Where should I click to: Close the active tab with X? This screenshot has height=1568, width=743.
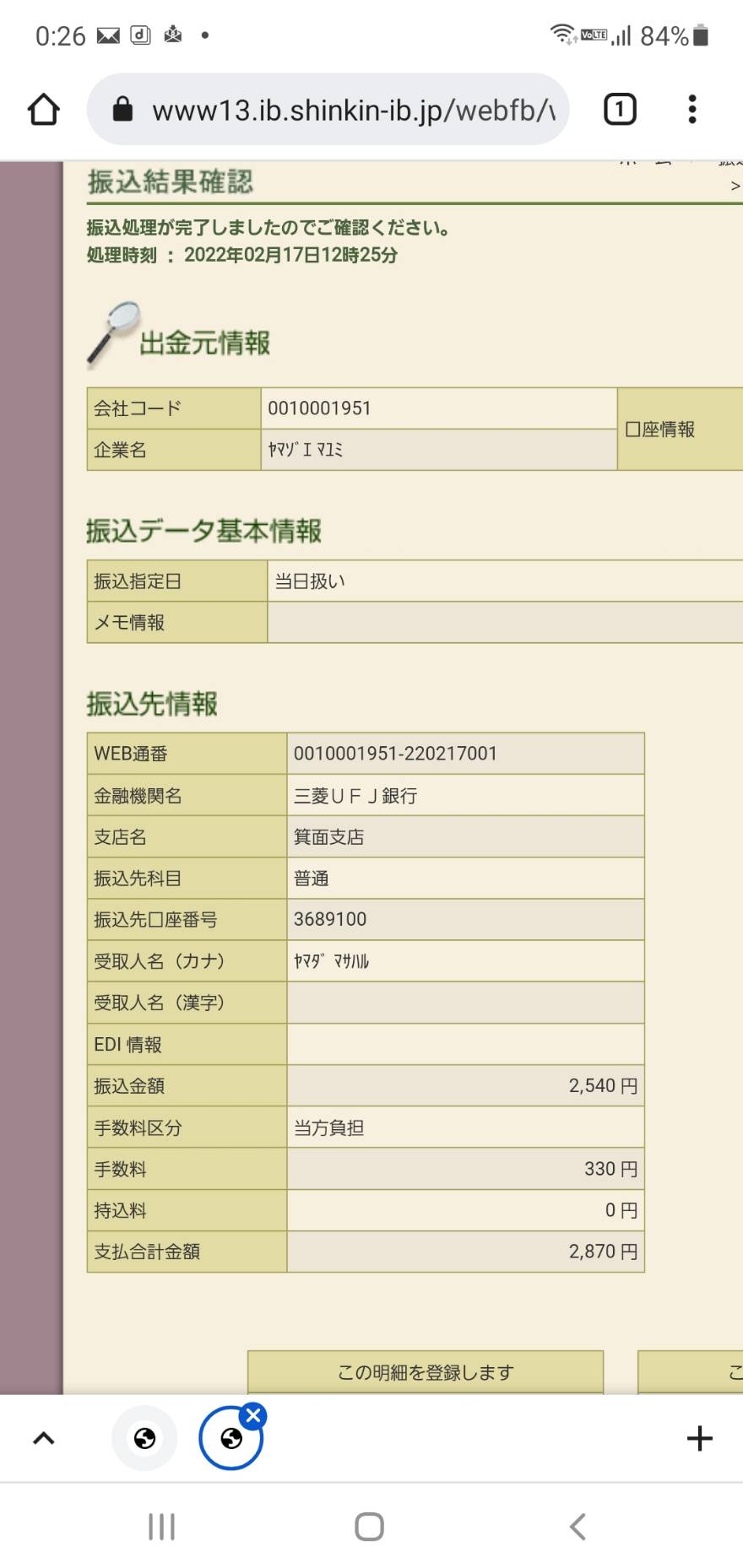[x=253, y=1415]
